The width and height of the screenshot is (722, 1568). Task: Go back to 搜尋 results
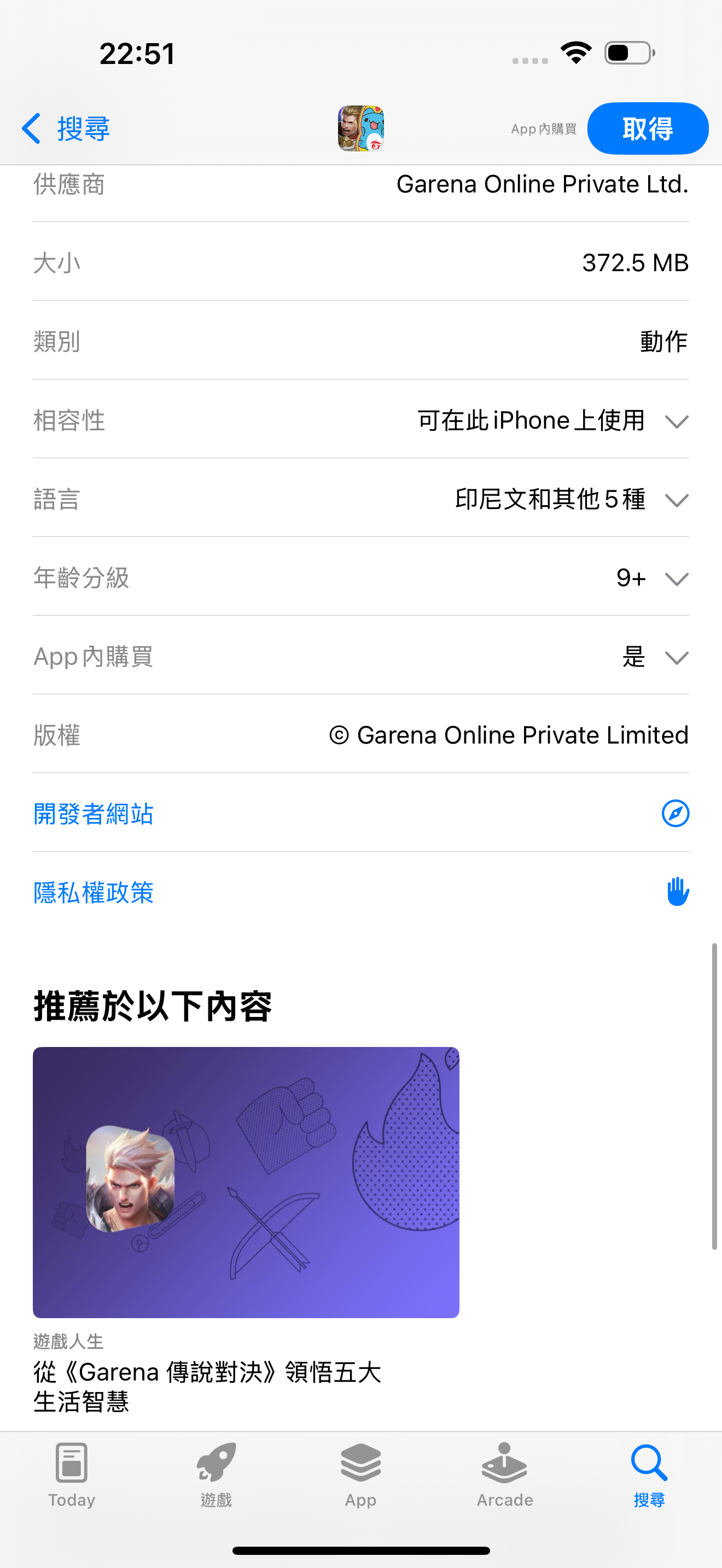pos(66,128)
